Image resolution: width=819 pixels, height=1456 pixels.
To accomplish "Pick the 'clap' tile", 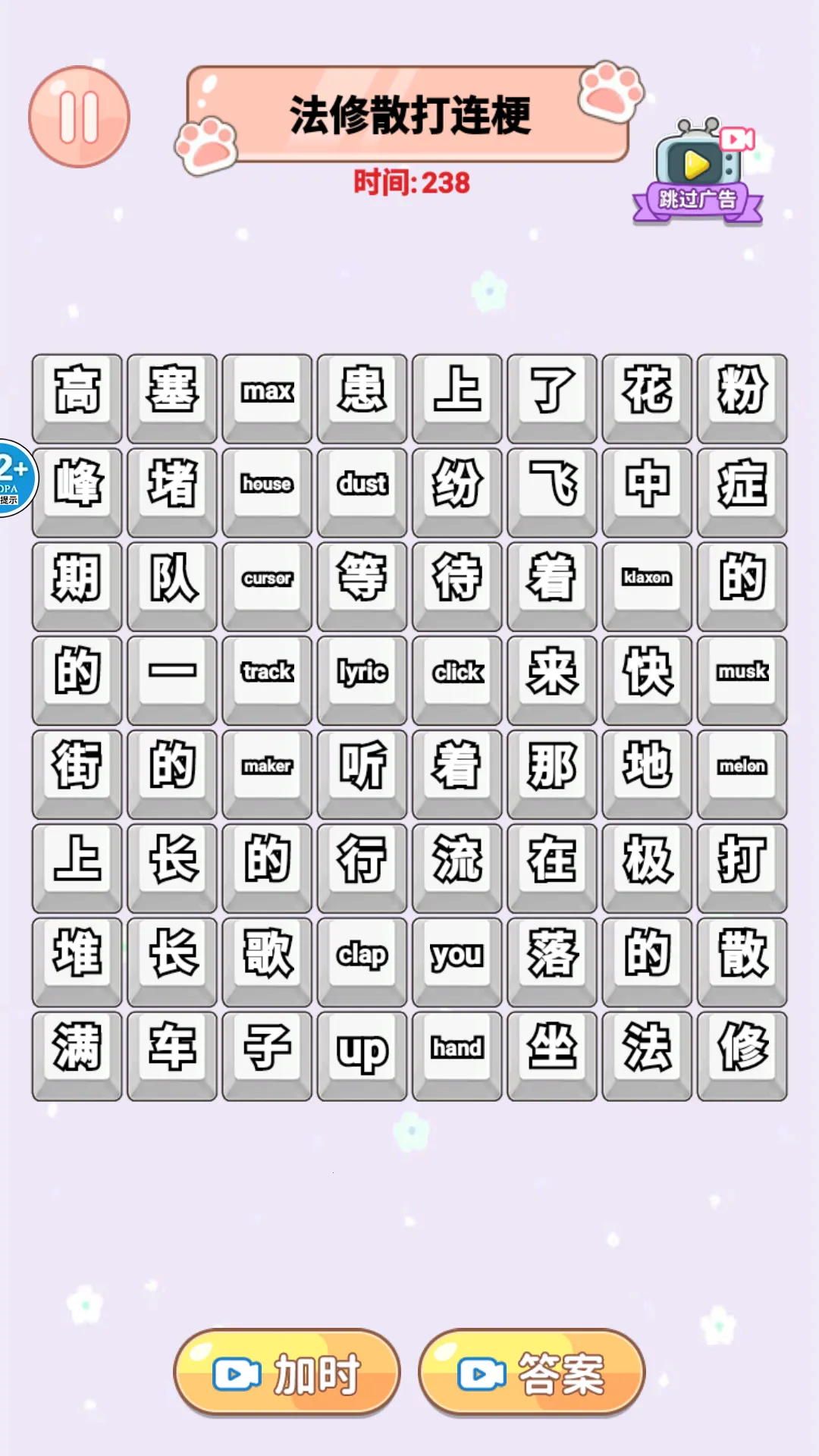I will 362,955.
